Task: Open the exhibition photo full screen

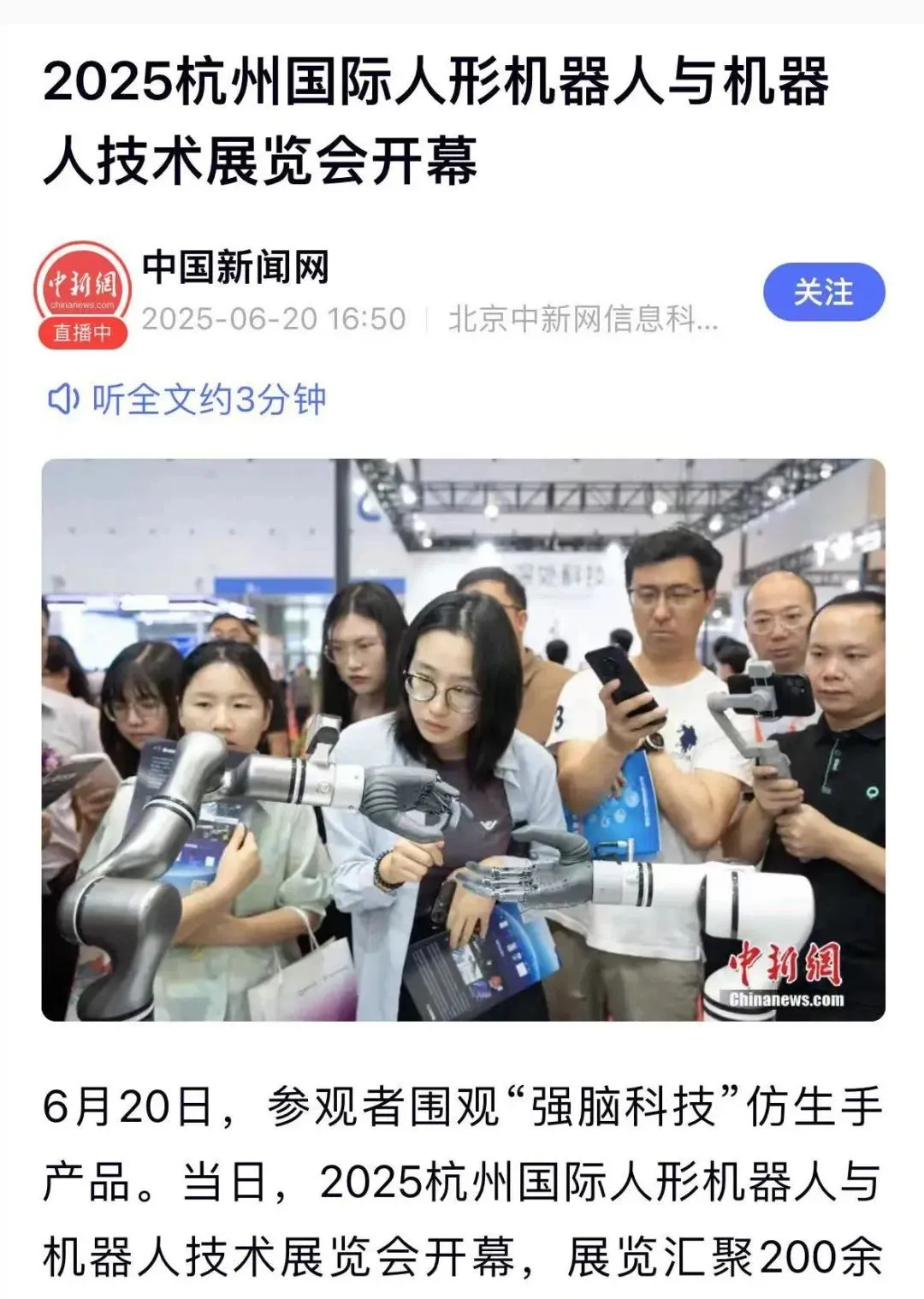Action: (463, 739)
